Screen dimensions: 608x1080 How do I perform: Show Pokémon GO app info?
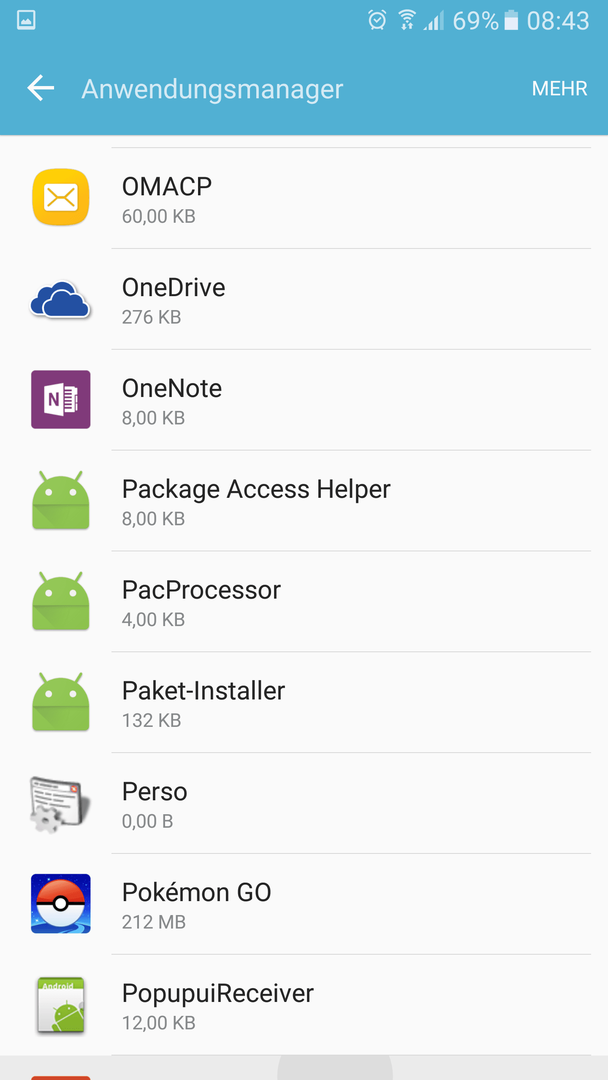[304, 904]
